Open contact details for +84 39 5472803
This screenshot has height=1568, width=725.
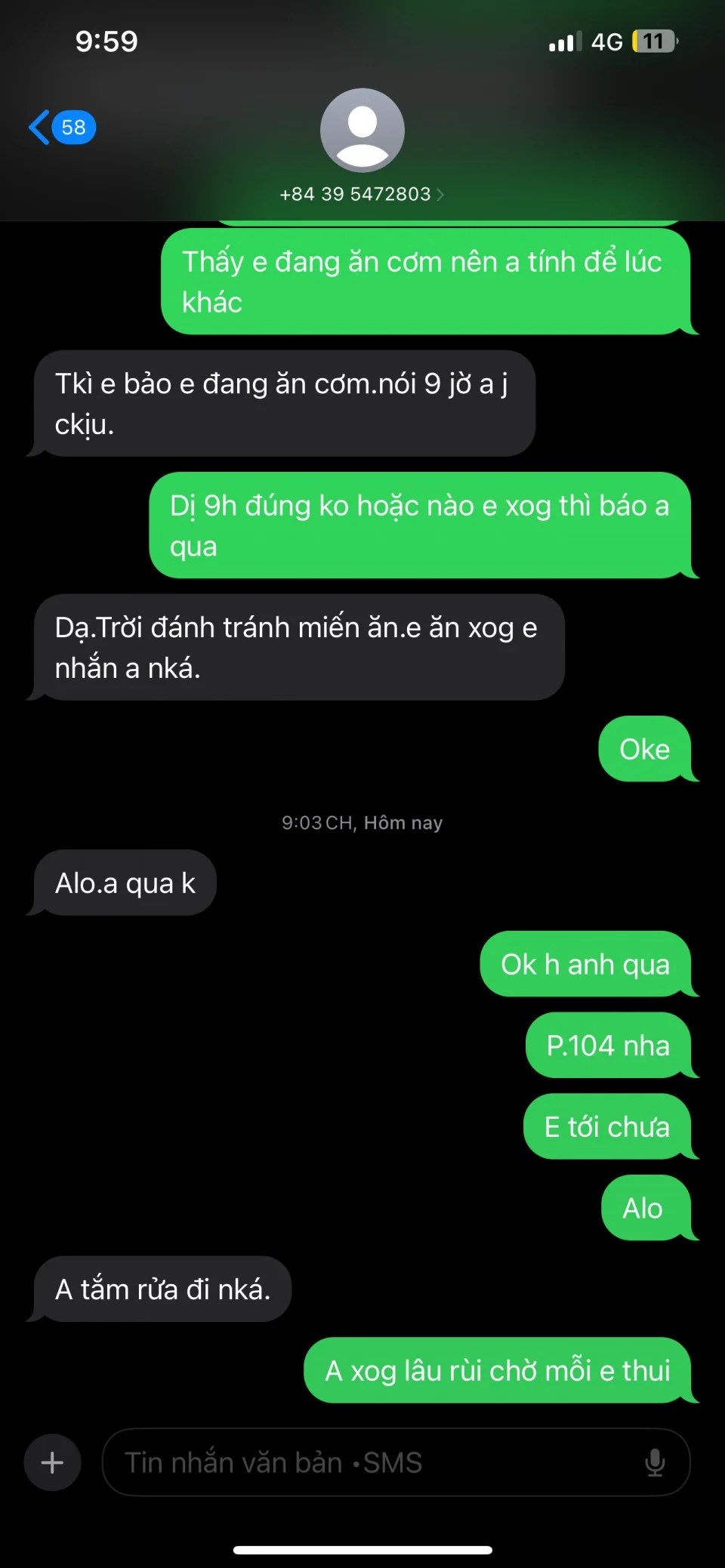tap(362, 193)
